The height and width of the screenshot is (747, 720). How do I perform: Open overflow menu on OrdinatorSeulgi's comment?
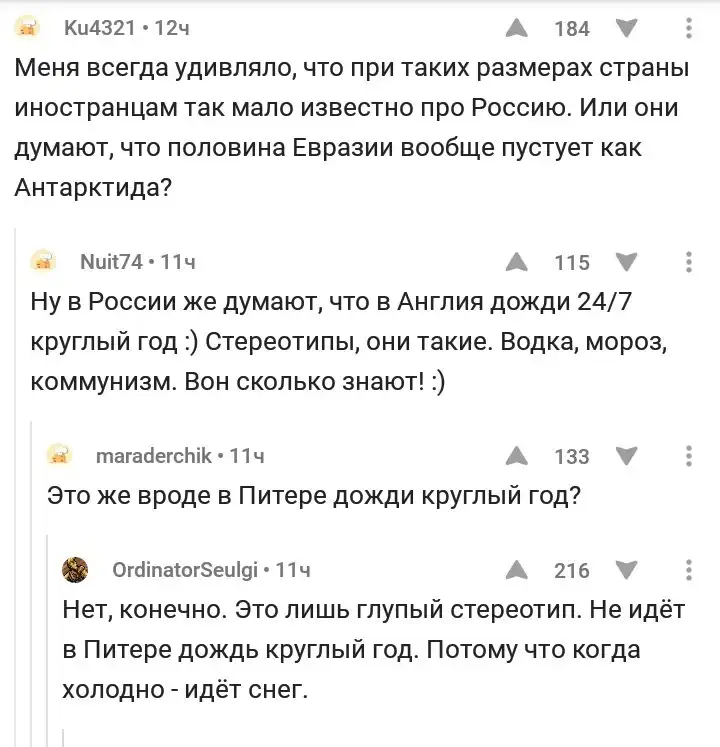[688, 570]
